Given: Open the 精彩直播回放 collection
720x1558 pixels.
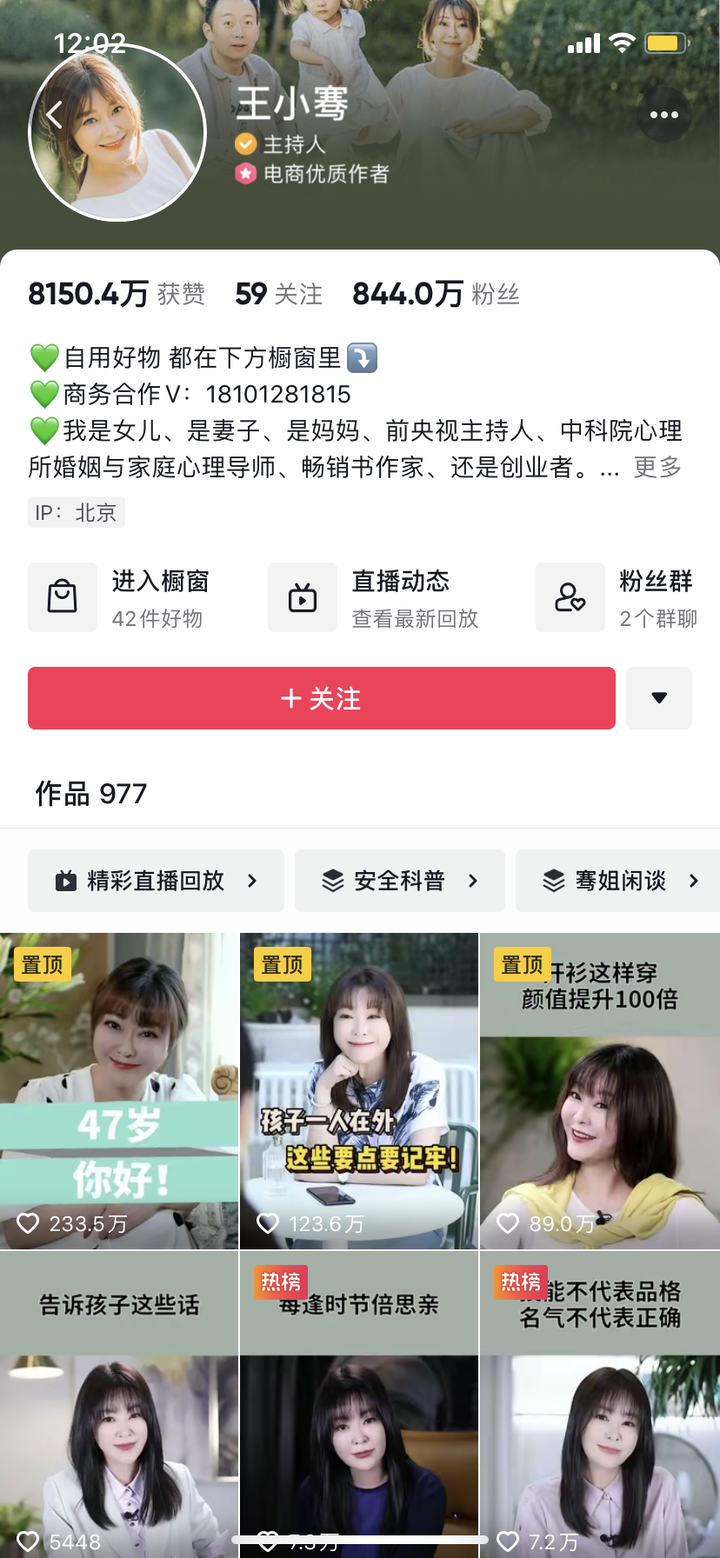Looking at the screenshot, I should tap(156, 881).
